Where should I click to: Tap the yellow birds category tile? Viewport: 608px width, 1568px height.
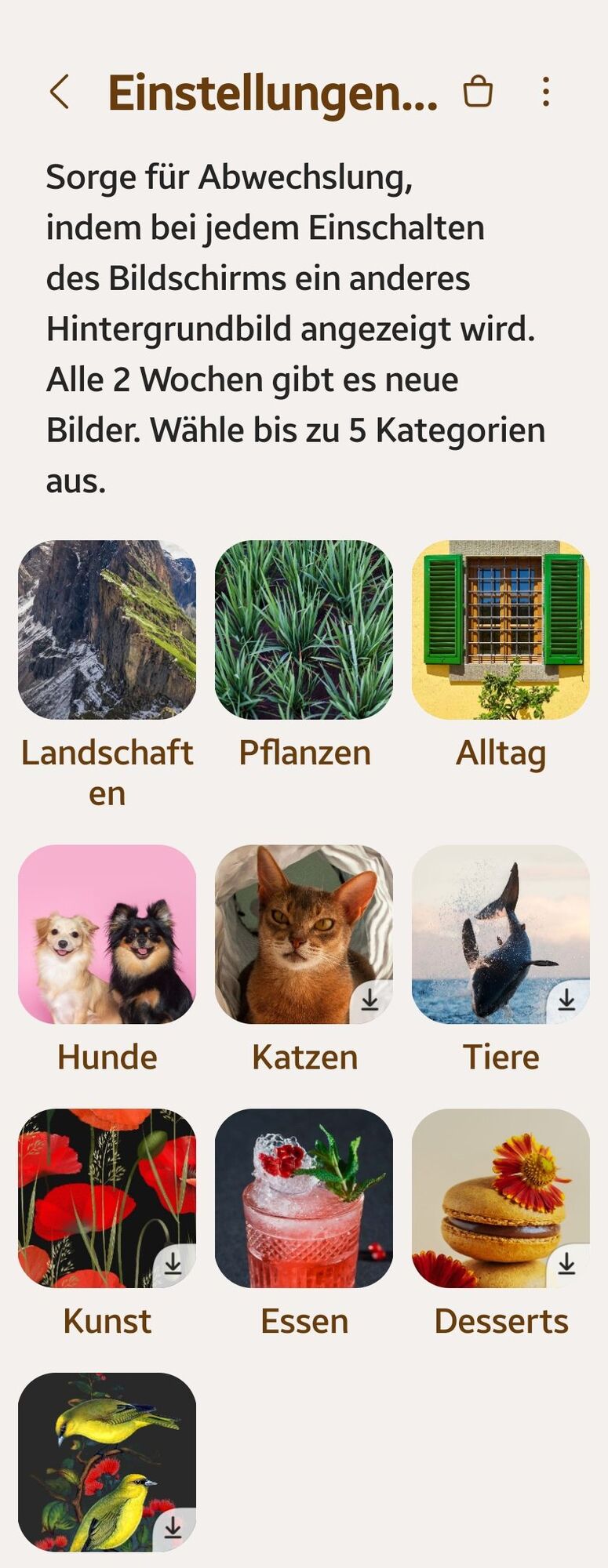click(107, 1461)
